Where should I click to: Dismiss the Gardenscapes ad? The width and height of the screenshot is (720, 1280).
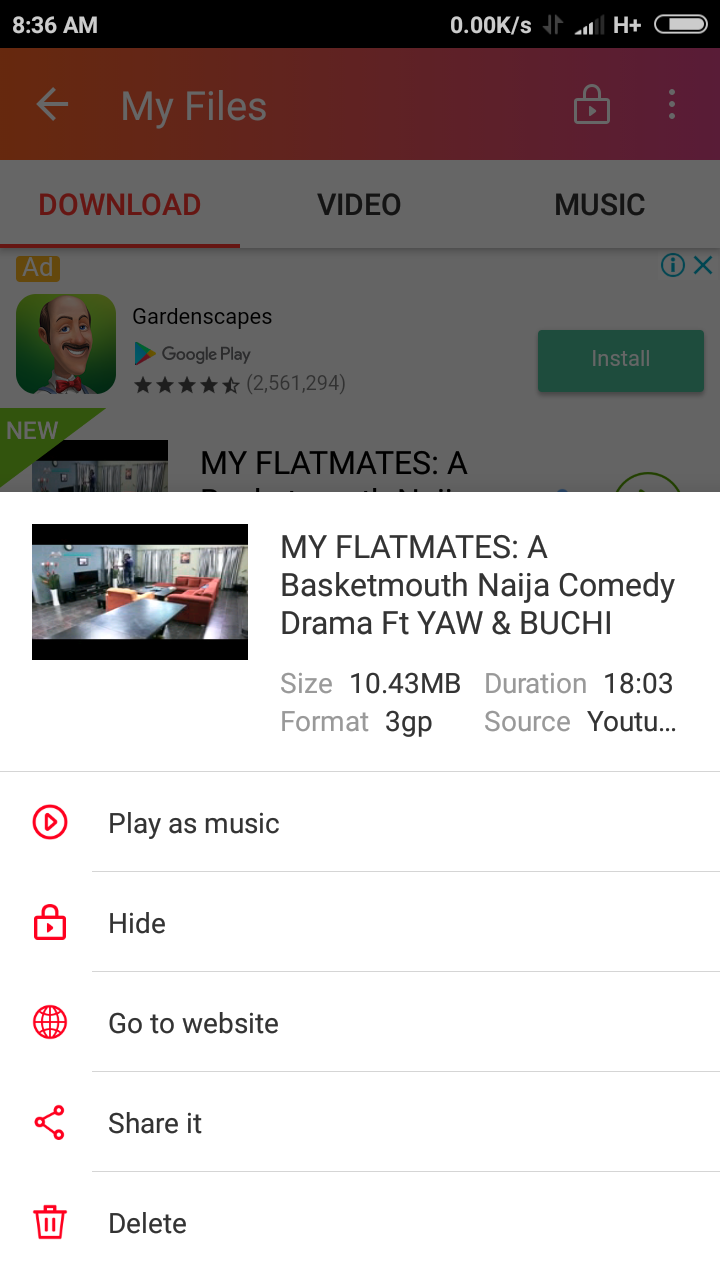703,265
